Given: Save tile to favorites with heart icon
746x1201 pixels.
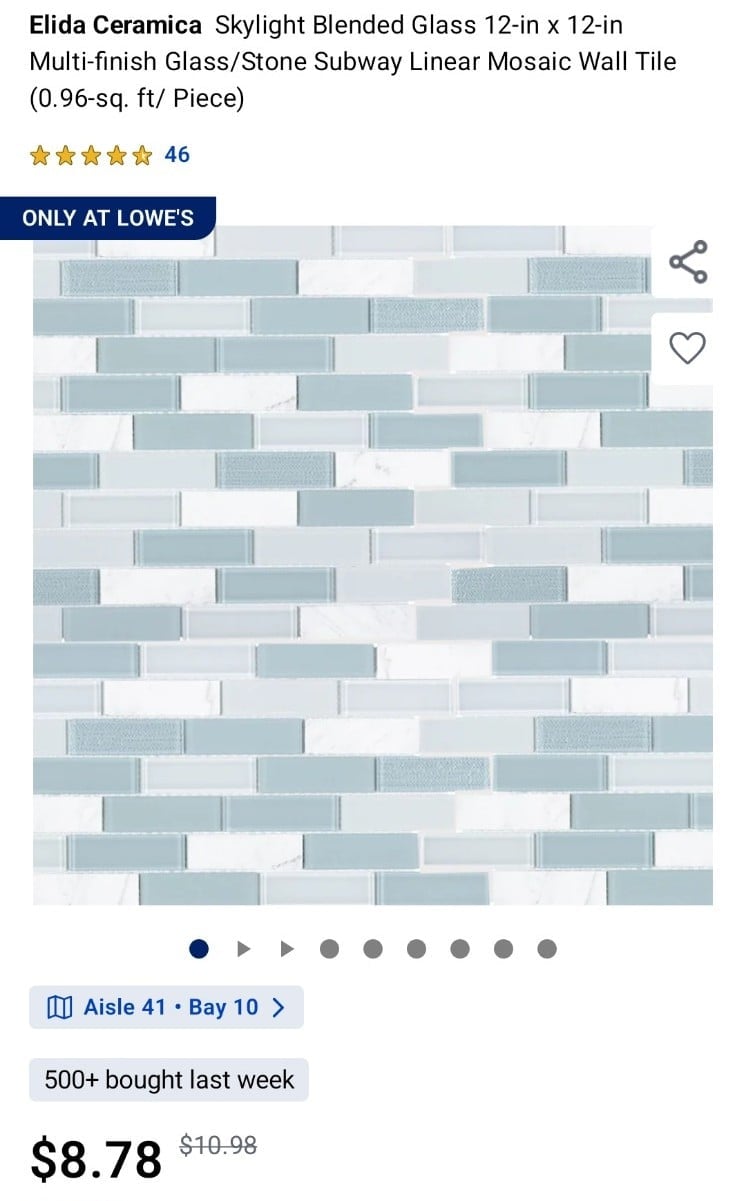Looking at the screenshot, I should [x=687, y=348].
